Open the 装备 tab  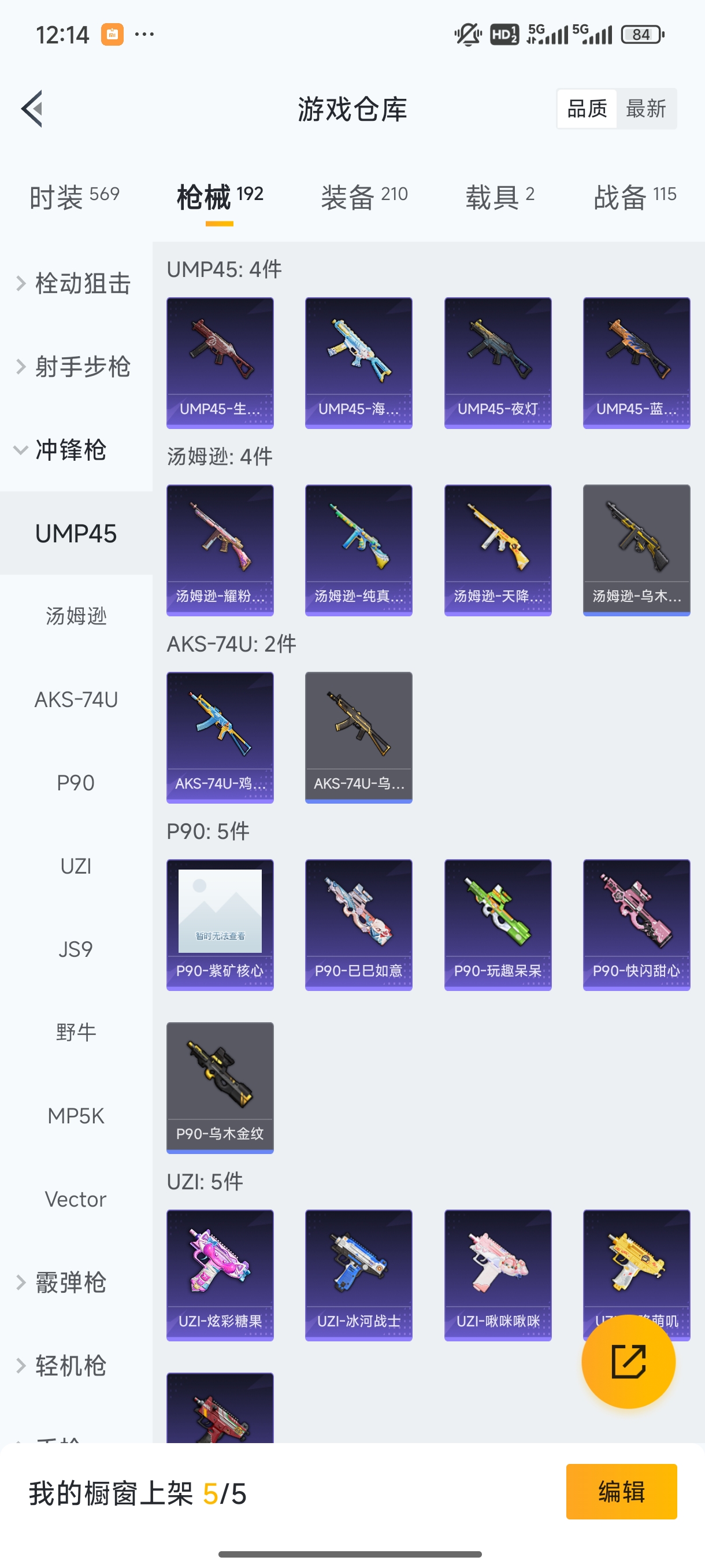pos(363,197)
